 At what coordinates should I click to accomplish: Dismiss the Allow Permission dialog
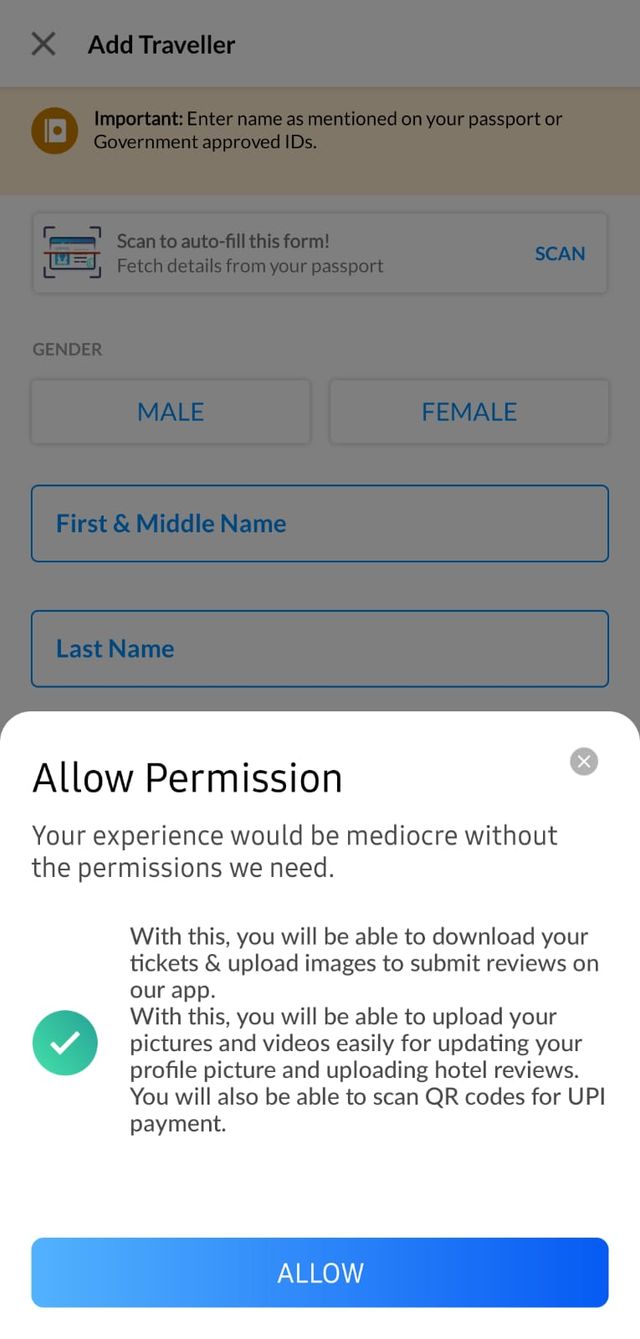[584, 762]
